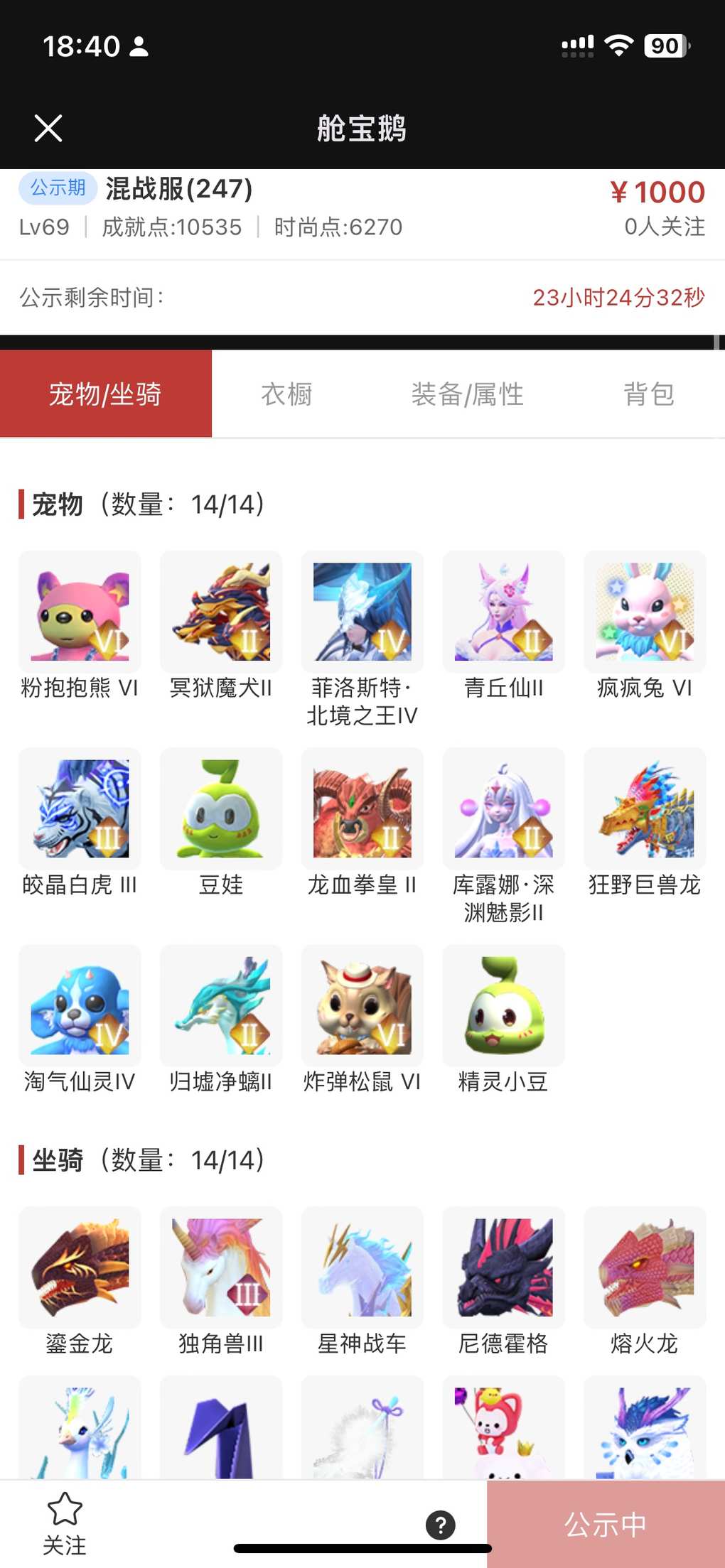Close the 舱宝鹅 page
This screenshot has height=1568, width=725.
pyautogui.click(x=48, y=129)
